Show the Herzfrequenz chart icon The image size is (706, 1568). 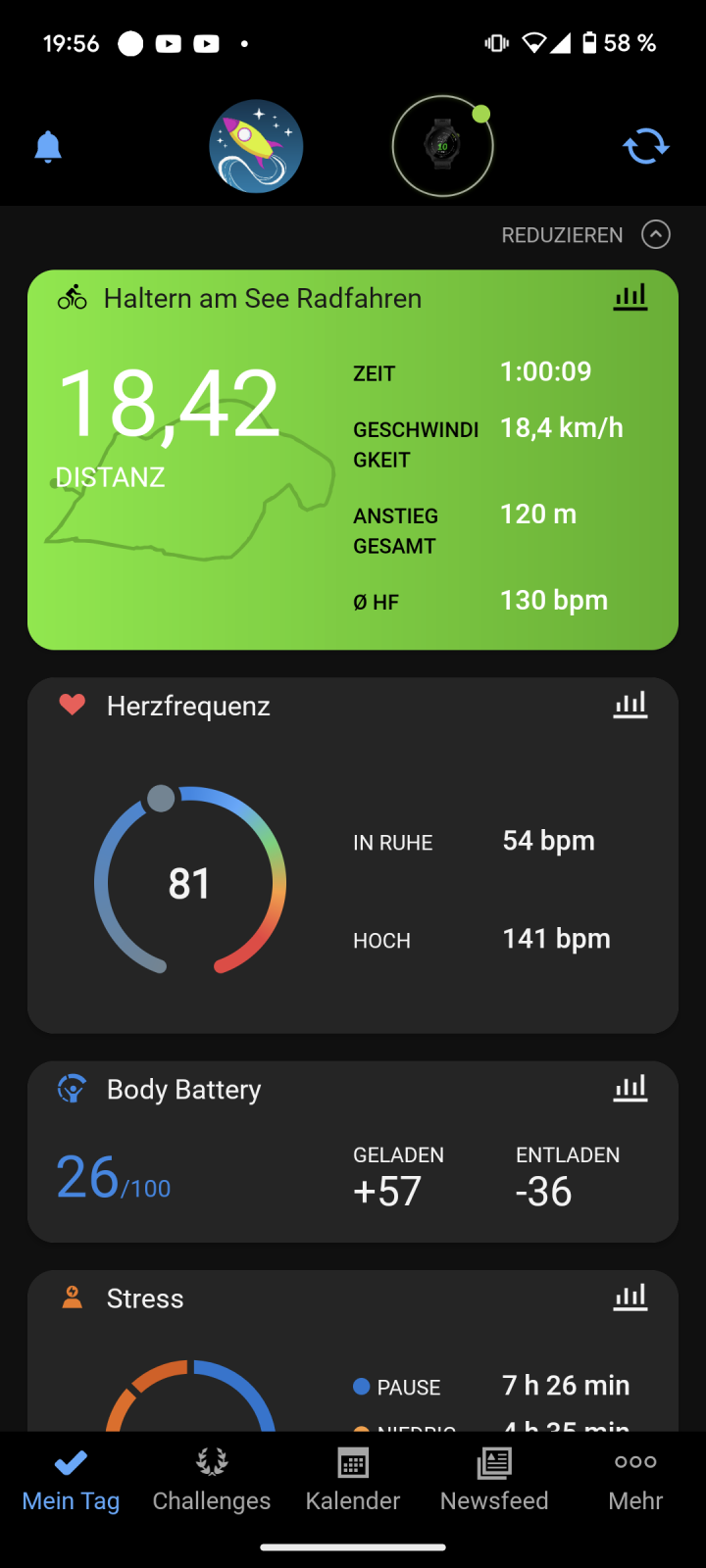point(630,705)
